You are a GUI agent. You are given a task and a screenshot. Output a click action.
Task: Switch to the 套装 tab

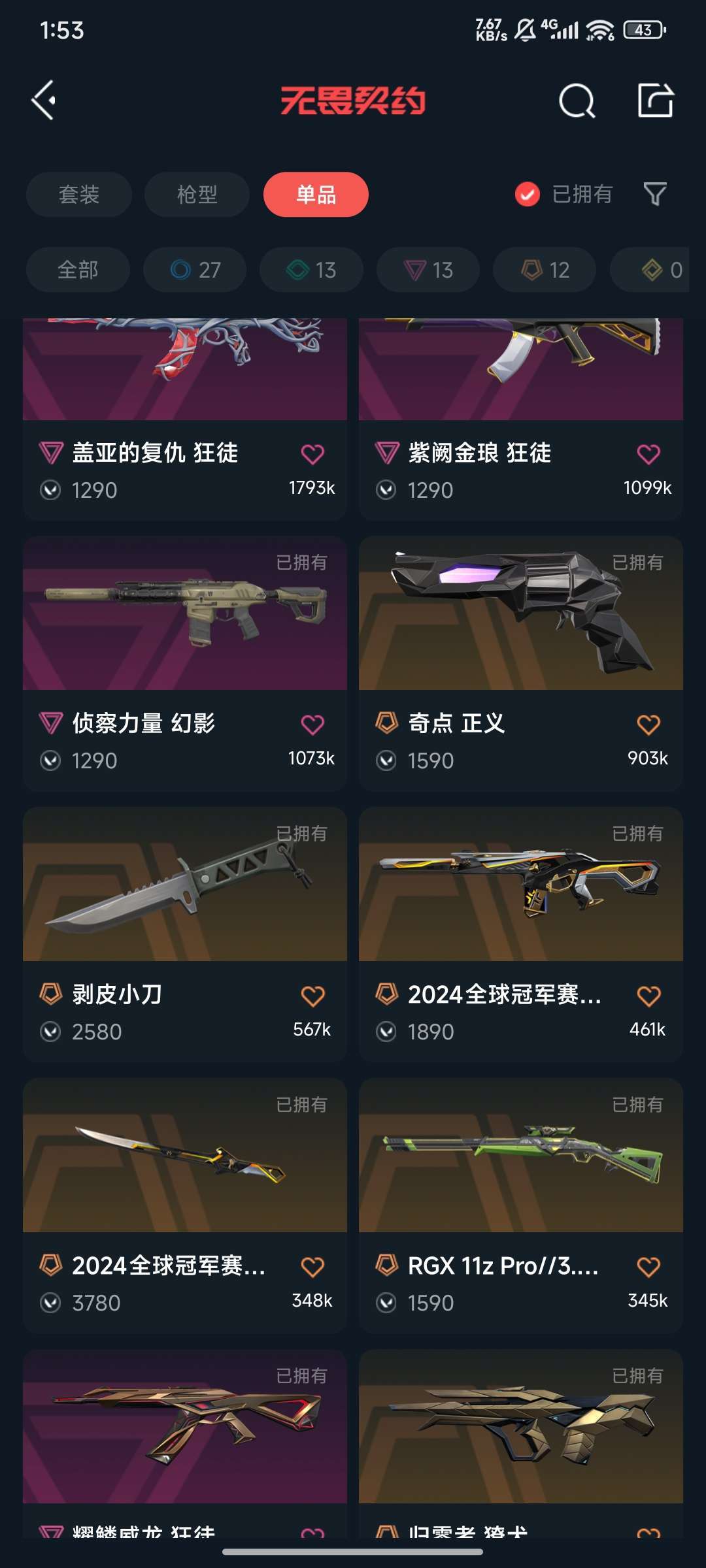click(x=79, y=194)
